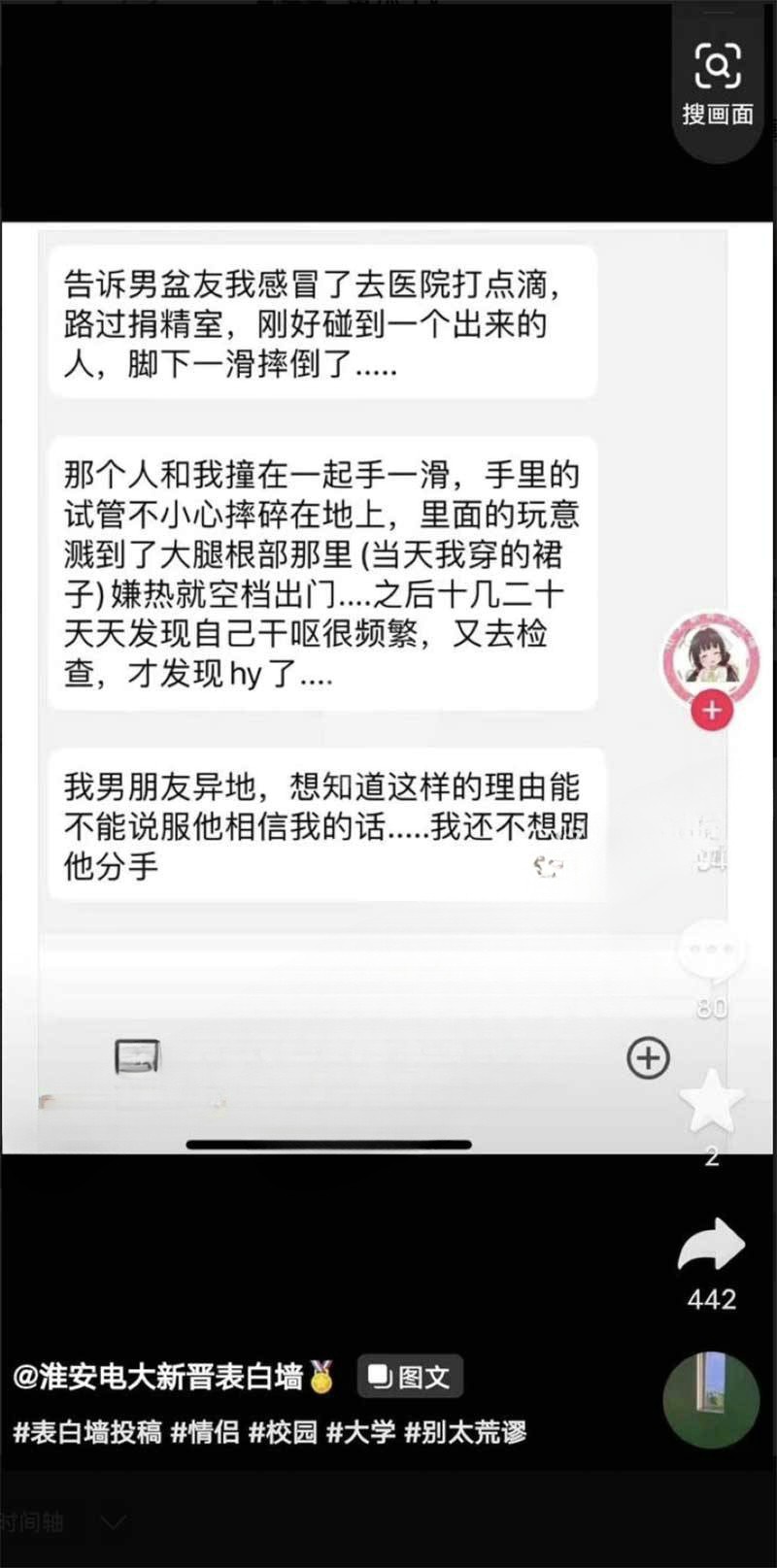Open the #情侣 hashtag

coord(205,1432)
